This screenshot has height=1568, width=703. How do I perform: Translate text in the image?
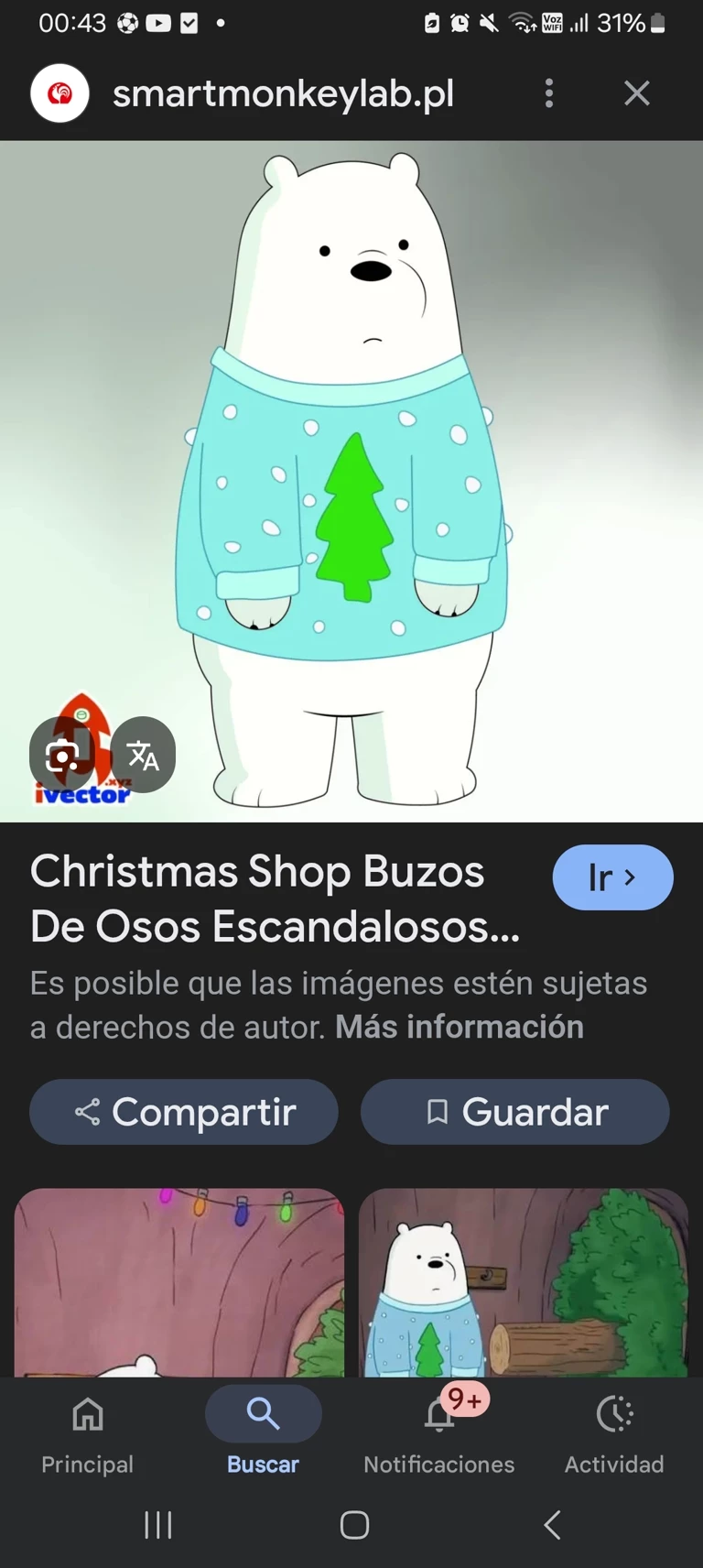(x=143, y=755)
